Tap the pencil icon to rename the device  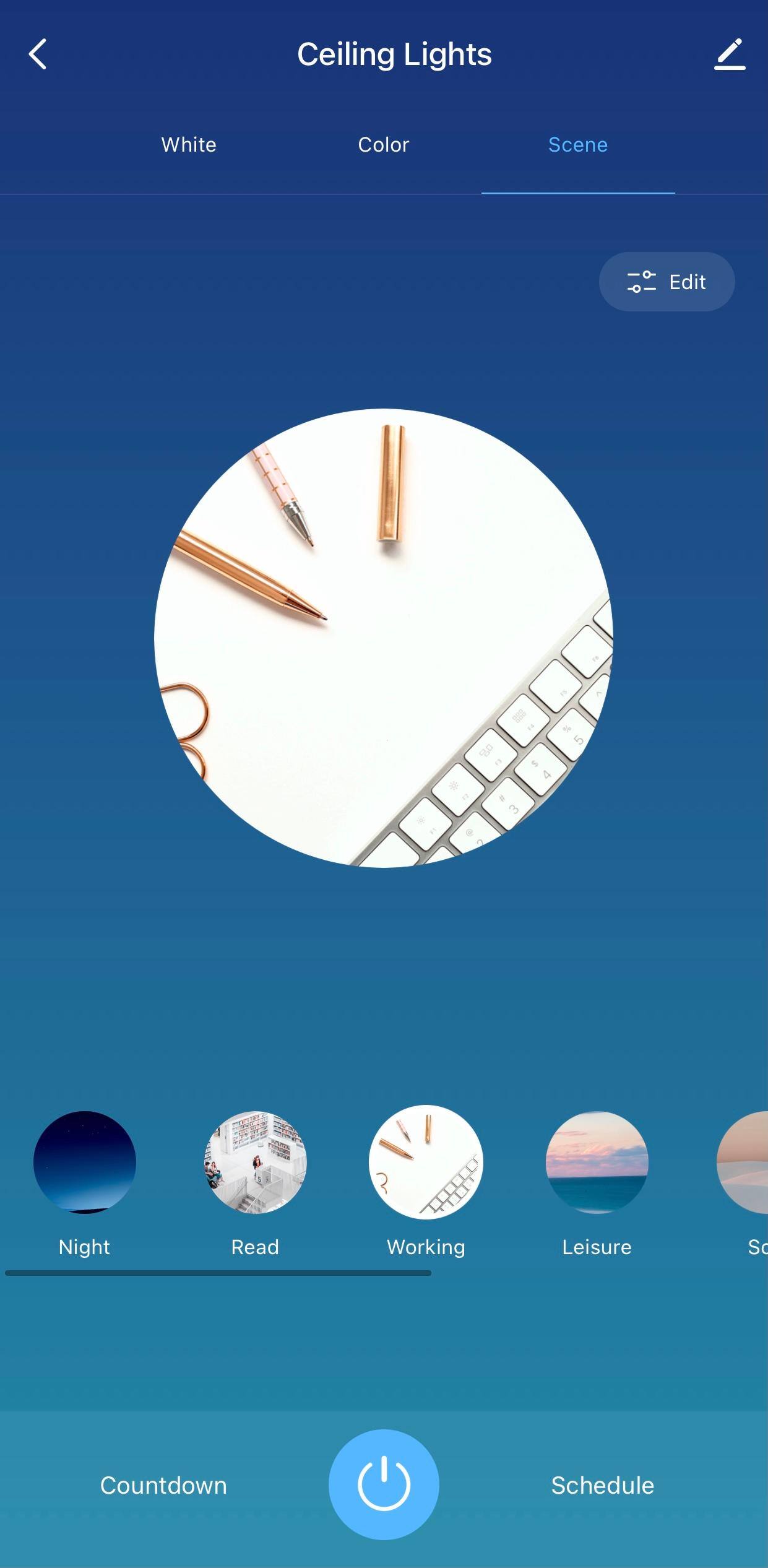pyautogui.click(x=730, y=54)
